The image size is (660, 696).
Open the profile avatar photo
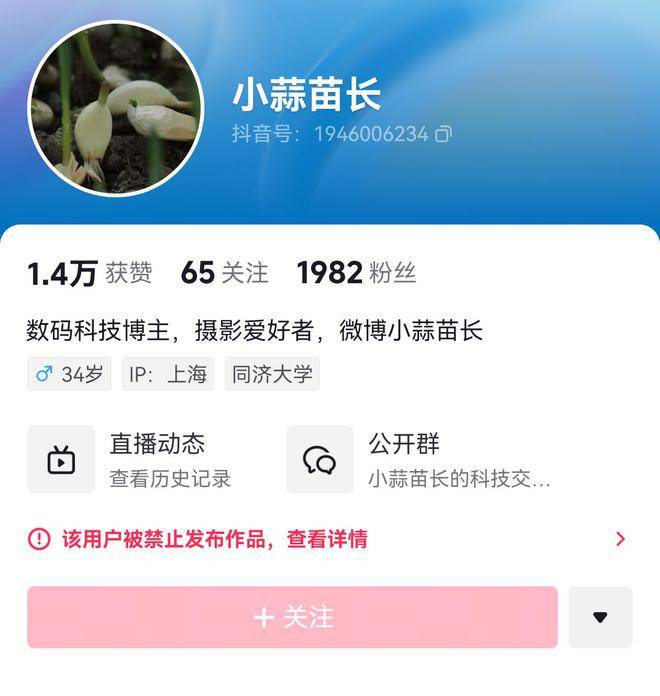coord(115,109)
